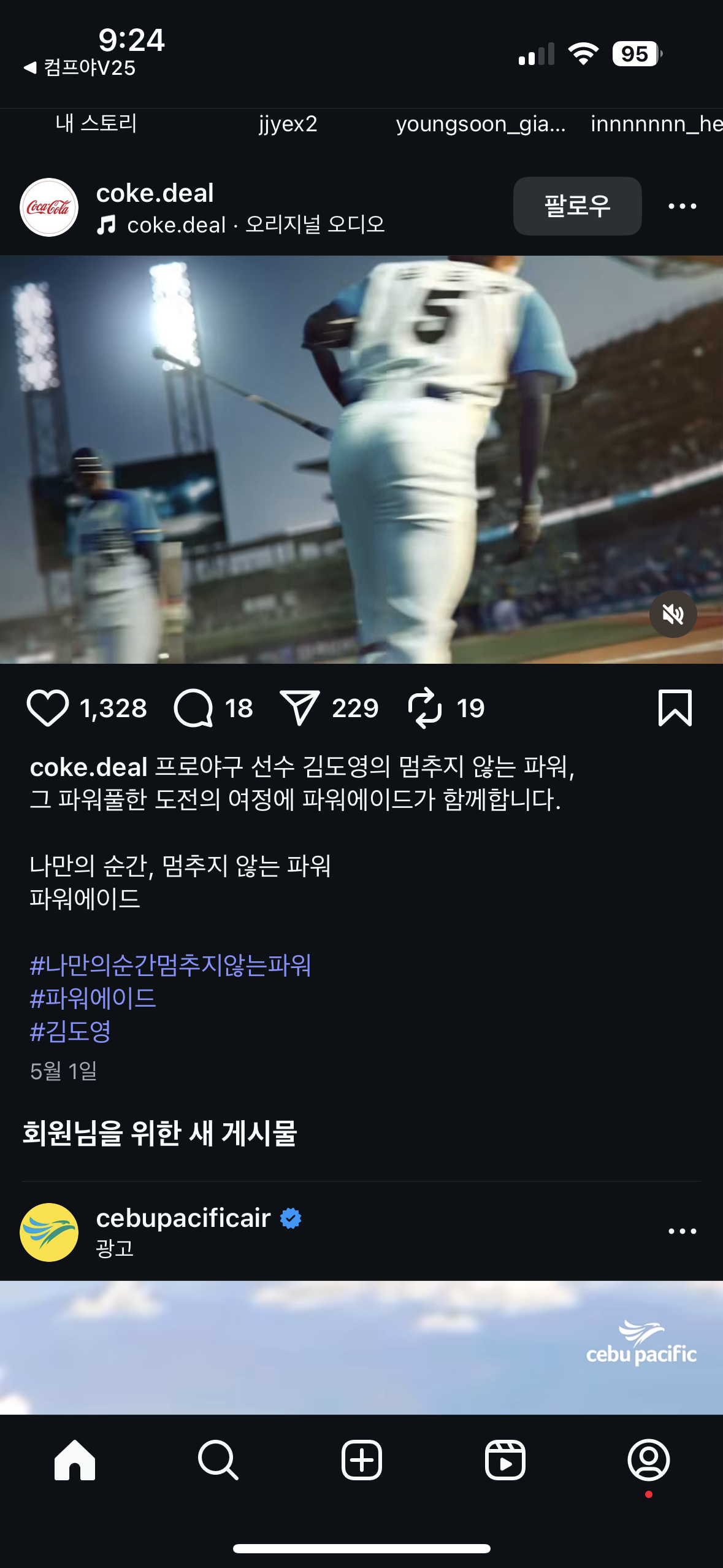Screen dimensions: 723x1568
Task: Go to Home tab
Action: click(75, 1460)
